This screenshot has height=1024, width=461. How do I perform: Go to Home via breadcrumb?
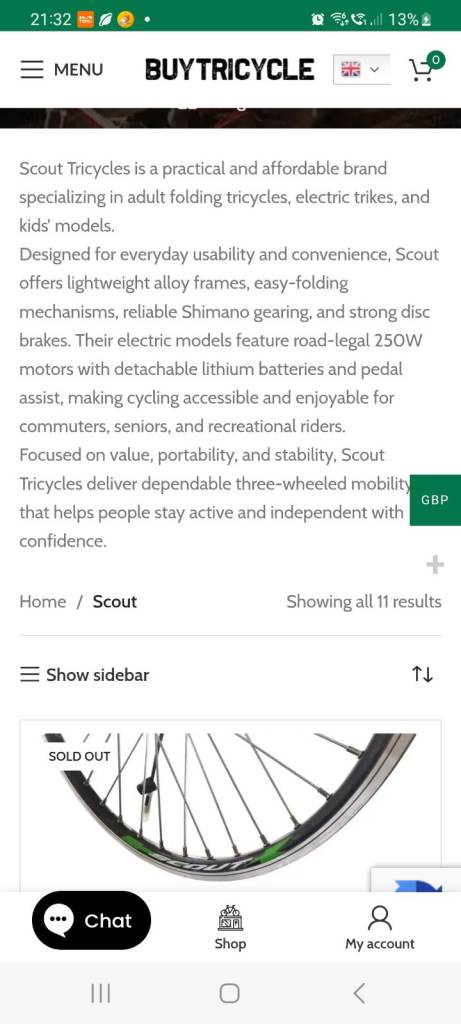pos(42,601)
